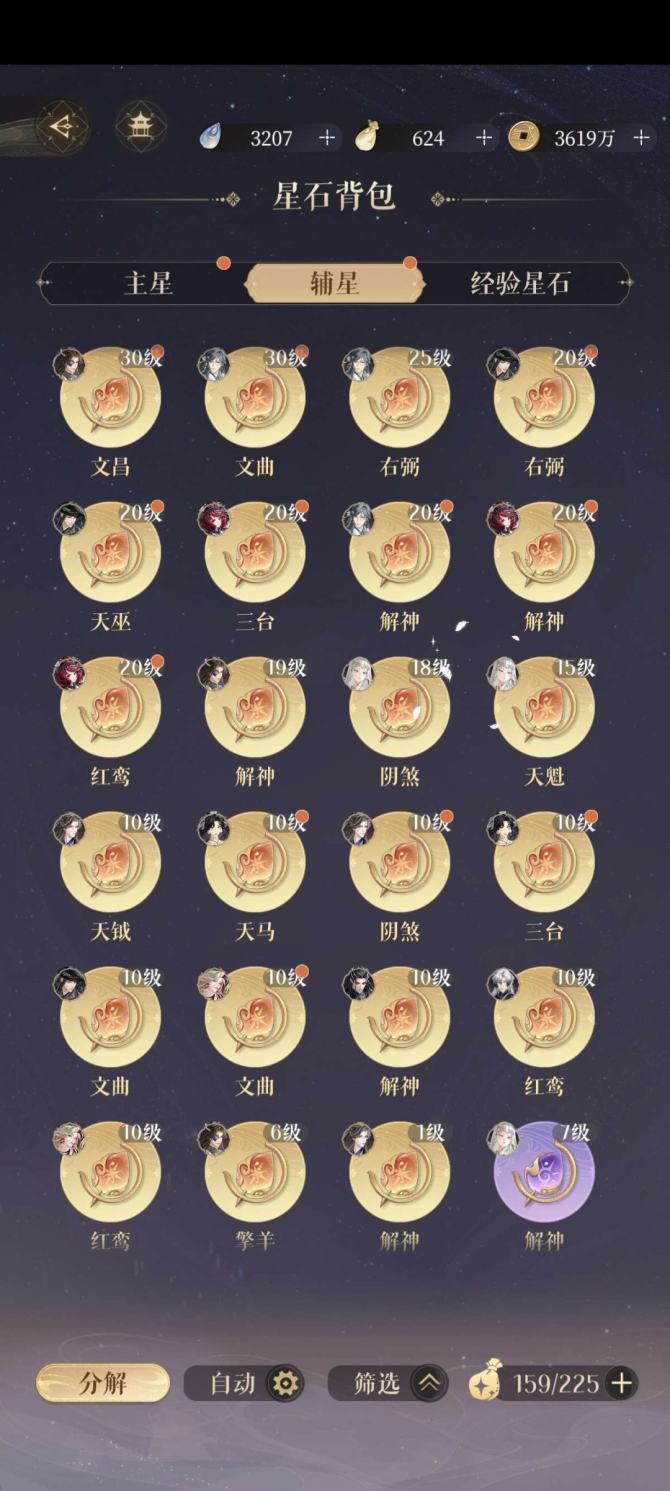Viewport: 670px width, 1491px height.
Task: Select the purple level 7 解神 stone
Action: coord(544,1172)
